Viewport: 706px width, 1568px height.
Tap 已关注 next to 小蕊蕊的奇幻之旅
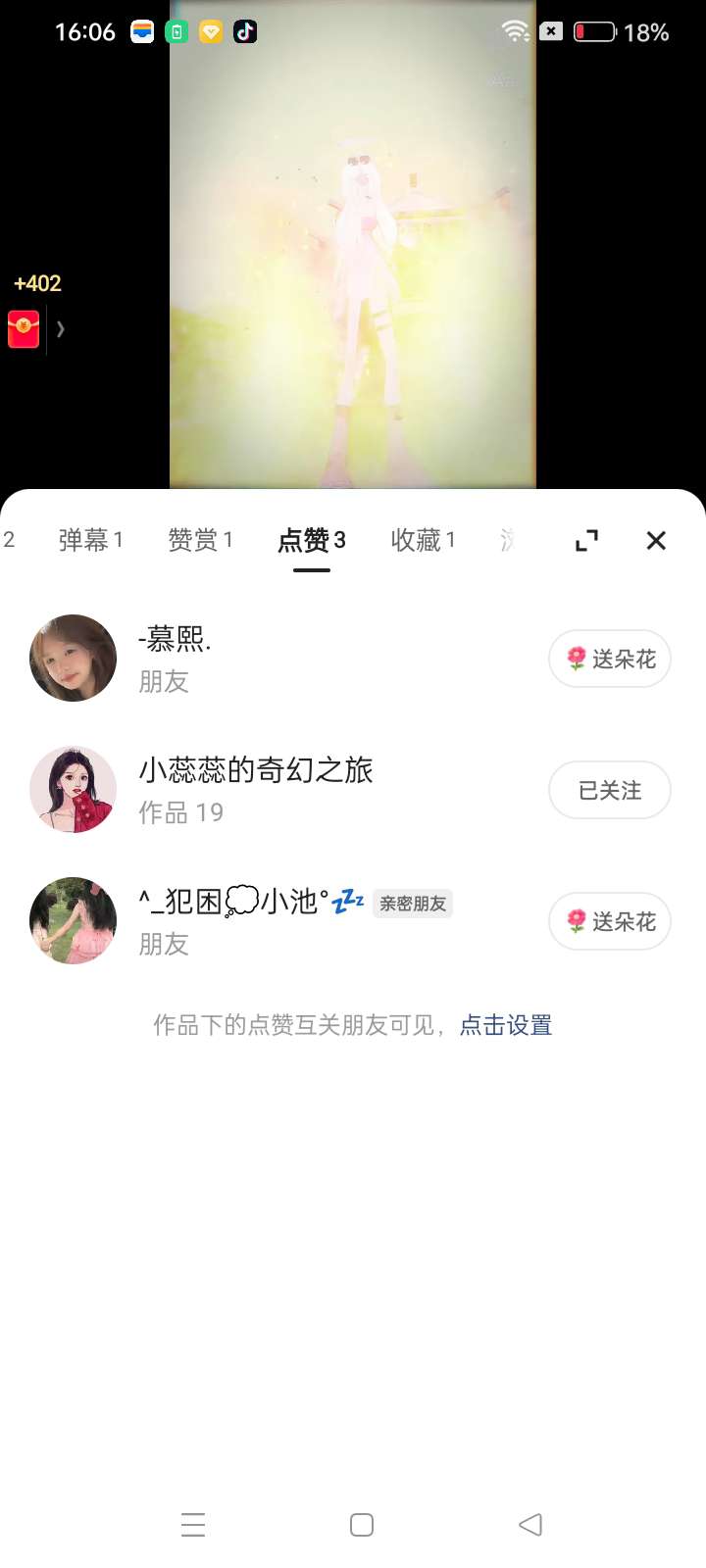click(x=609, y=790)
